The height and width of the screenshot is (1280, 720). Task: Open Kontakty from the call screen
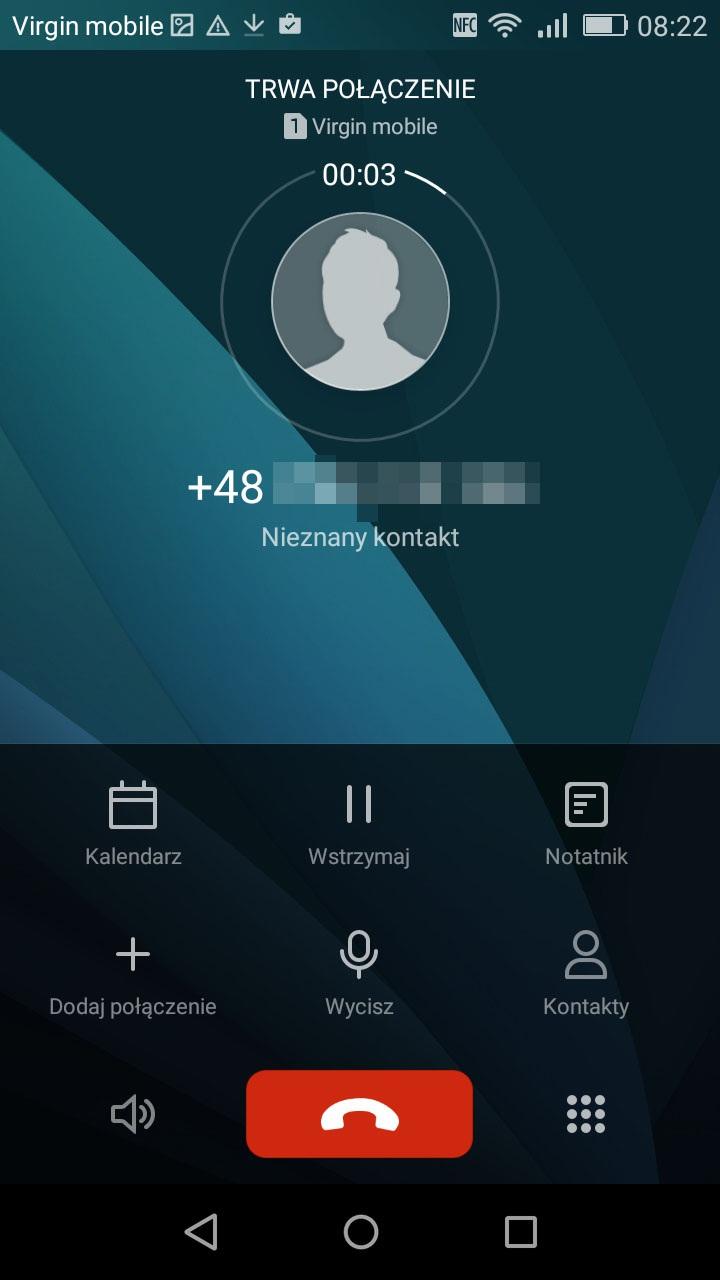click(586, 973)
